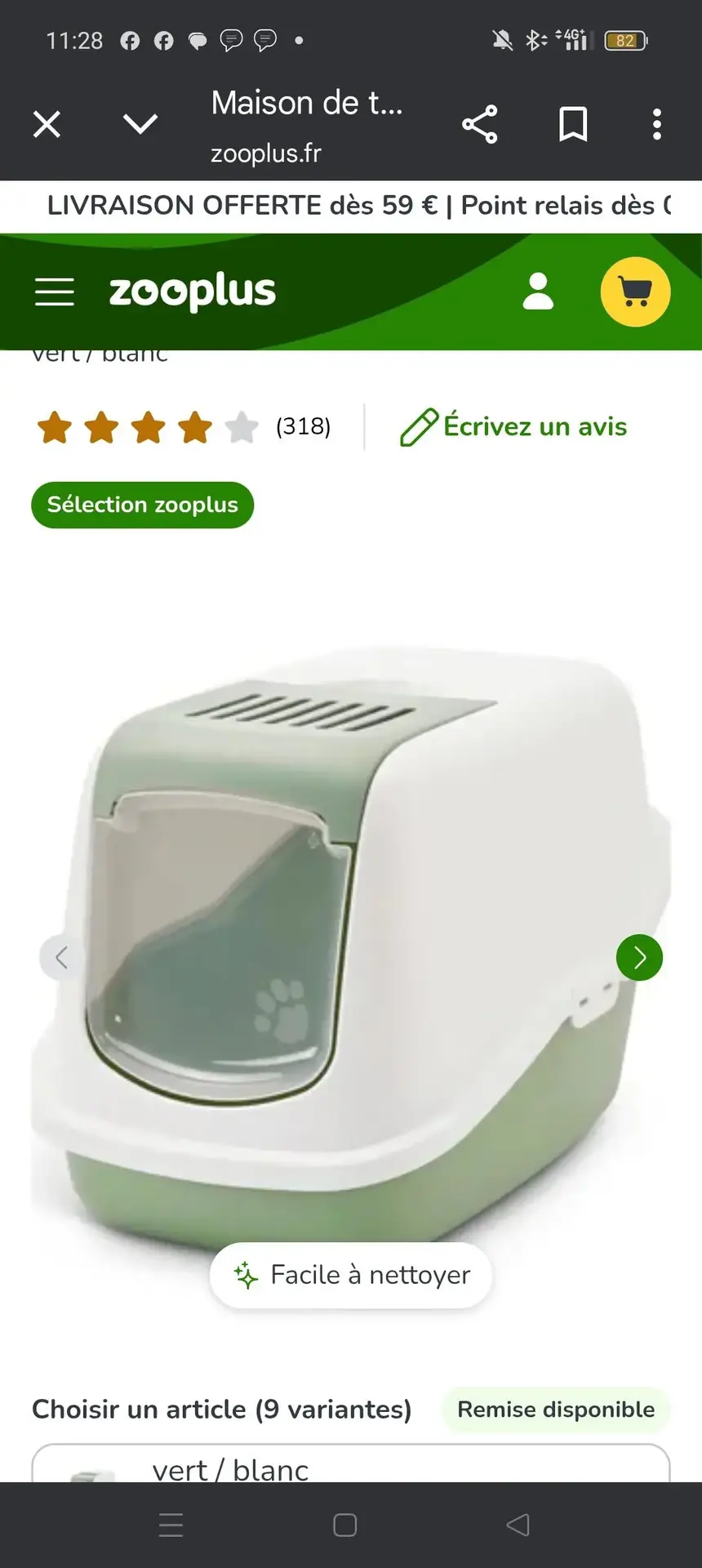Image resolution: width=702 pixels, height=1568 pixels.
Task: Open recent apps from the navigation bar
Action: [171, 1525]
